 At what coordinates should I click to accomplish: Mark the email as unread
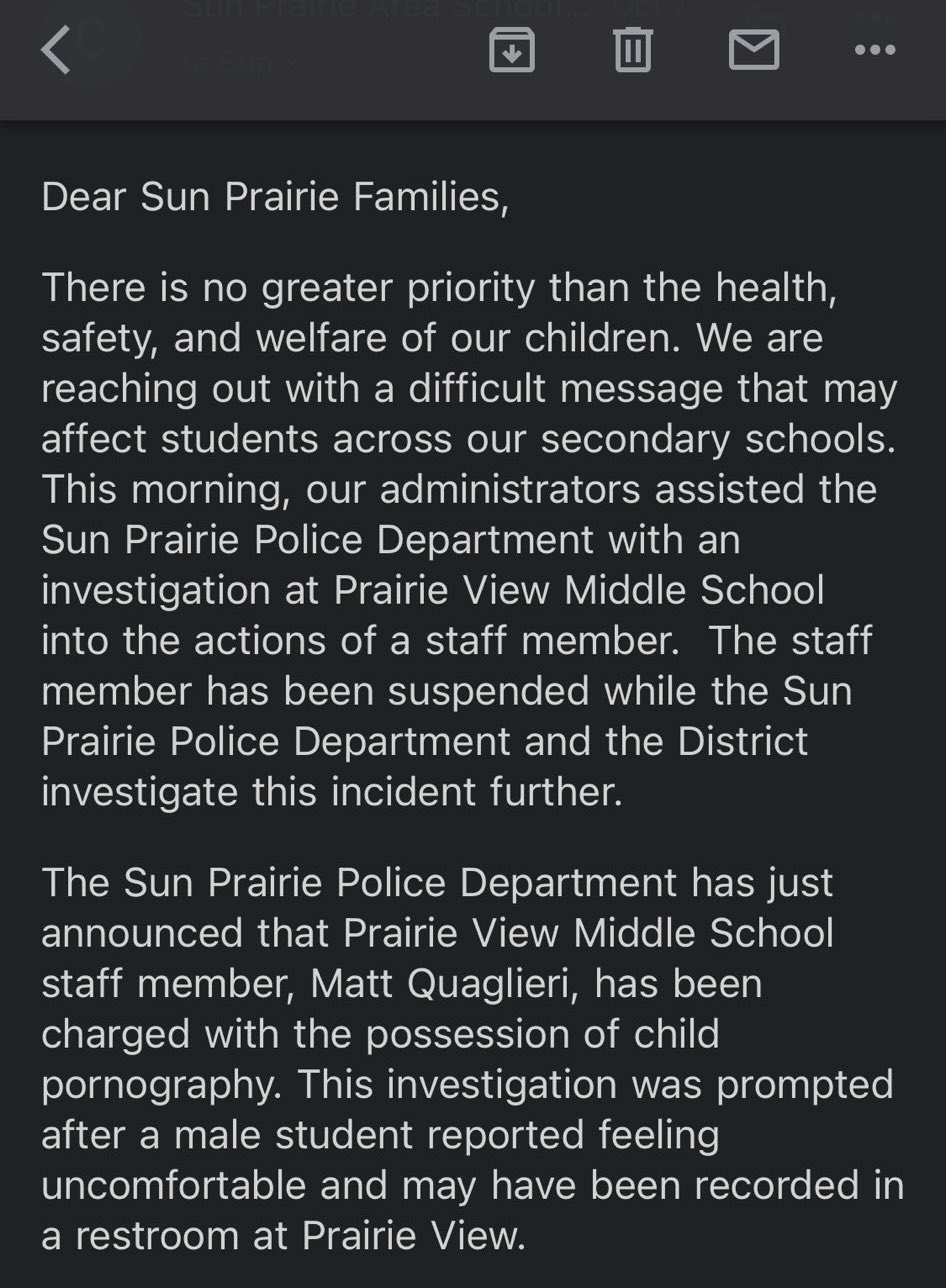click(x=754, y=50)
